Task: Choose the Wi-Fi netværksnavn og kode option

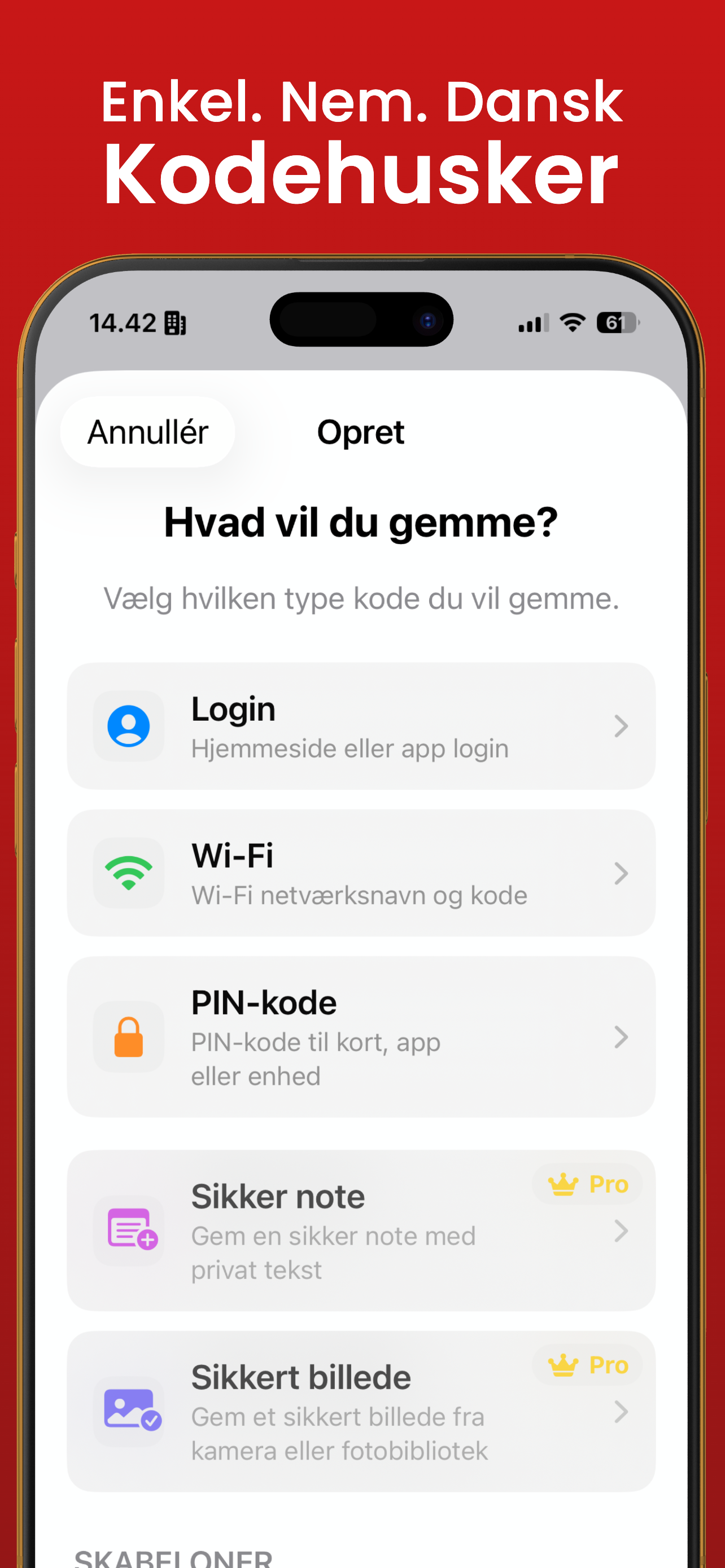Action: click(x=361, y=872)
